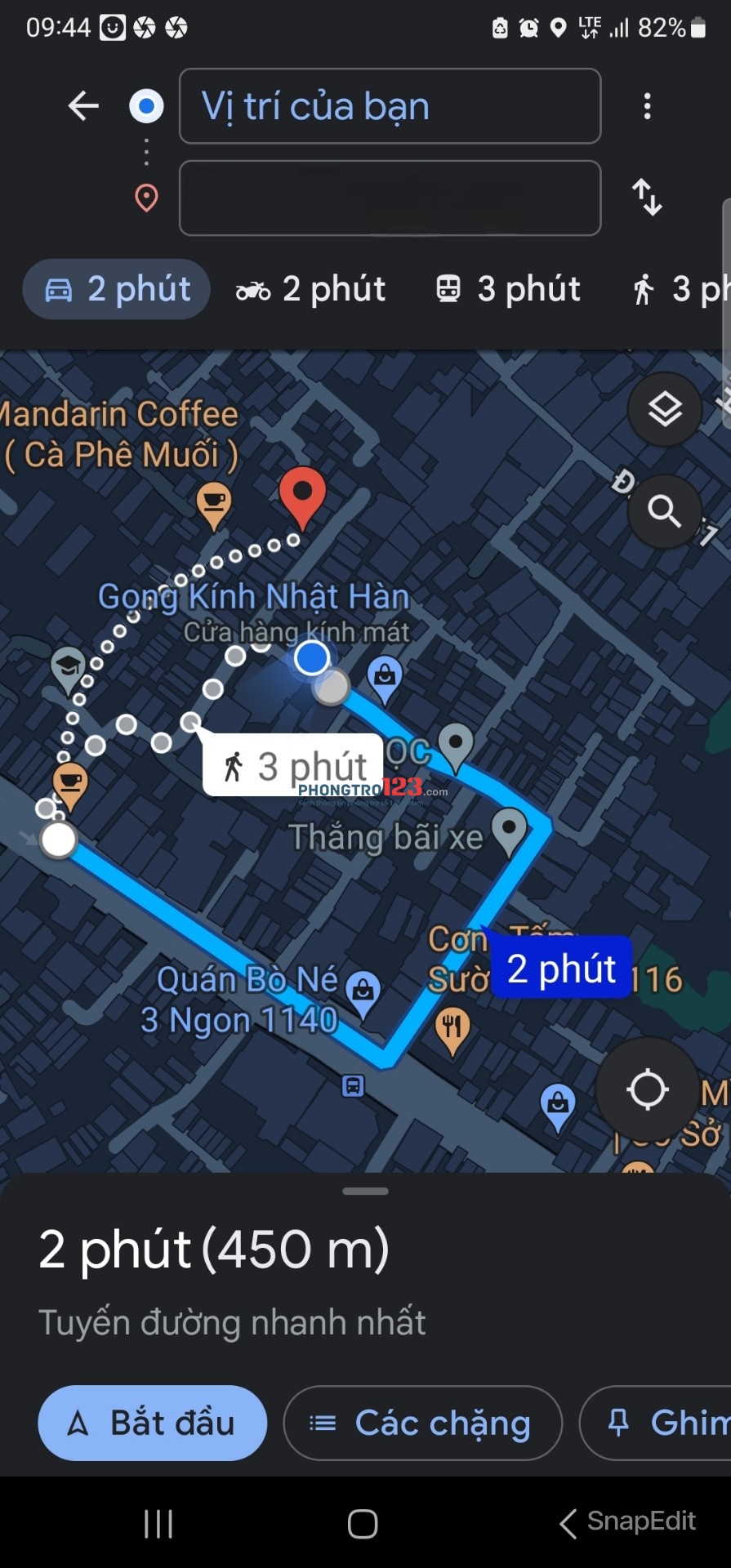The height and width of the screenshot is (1568, 731).
Task: Select the red destination pin
Action: pos(302,494)
